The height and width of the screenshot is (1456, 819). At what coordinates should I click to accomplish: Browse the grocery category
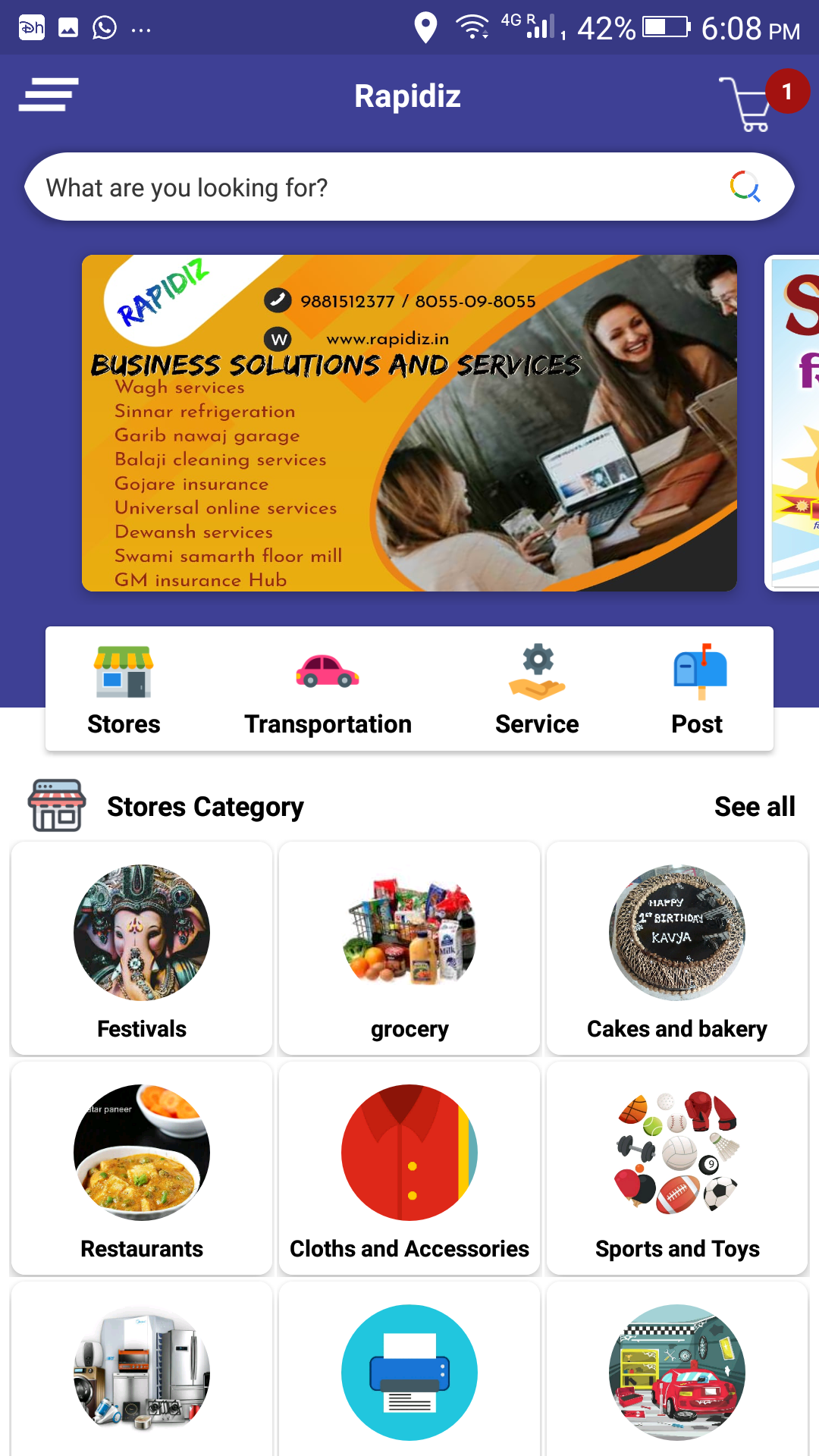point(409,948)
